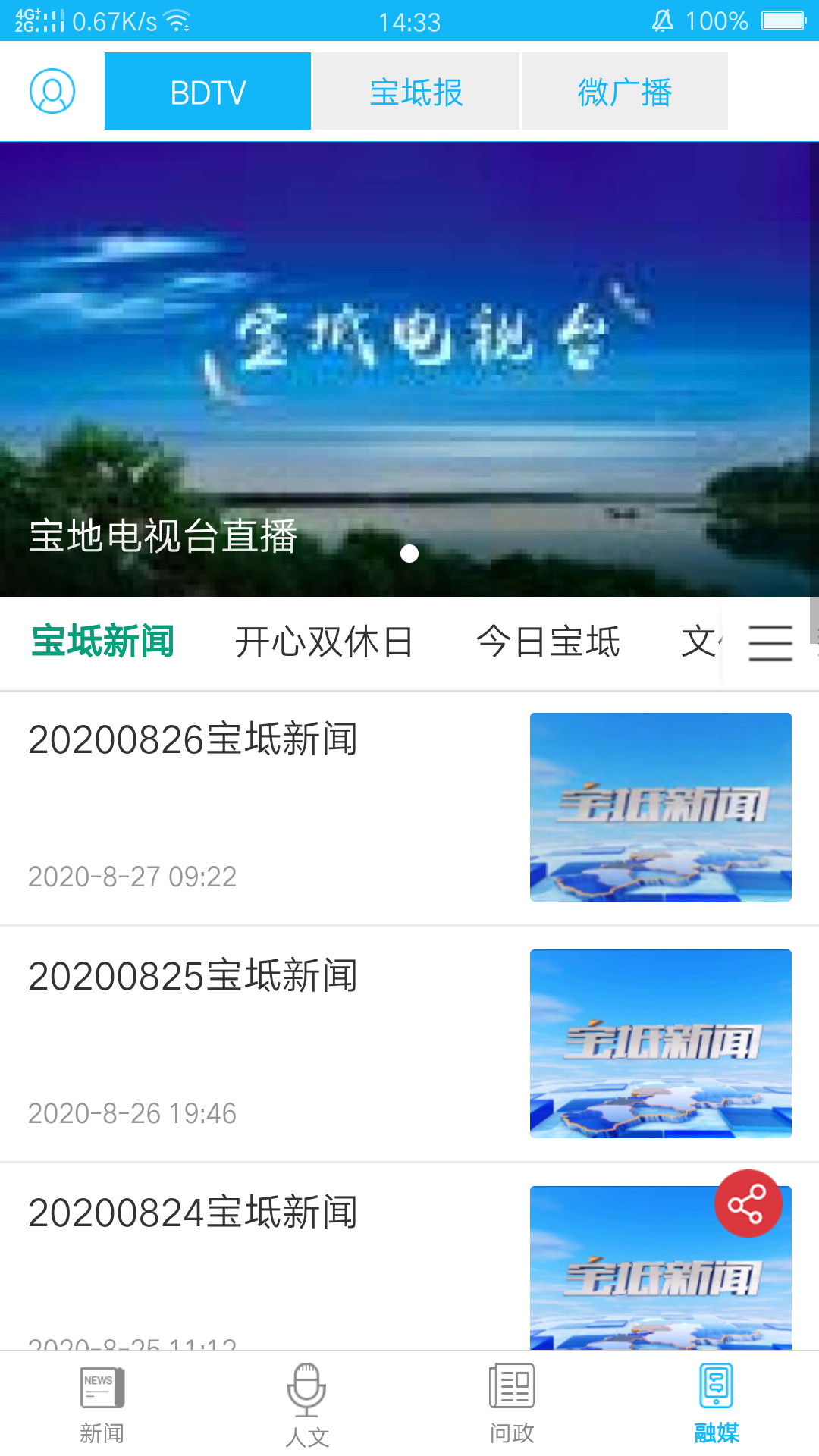Open the user profile icon
819x1456 pixels.
click(x=52, y=91)
